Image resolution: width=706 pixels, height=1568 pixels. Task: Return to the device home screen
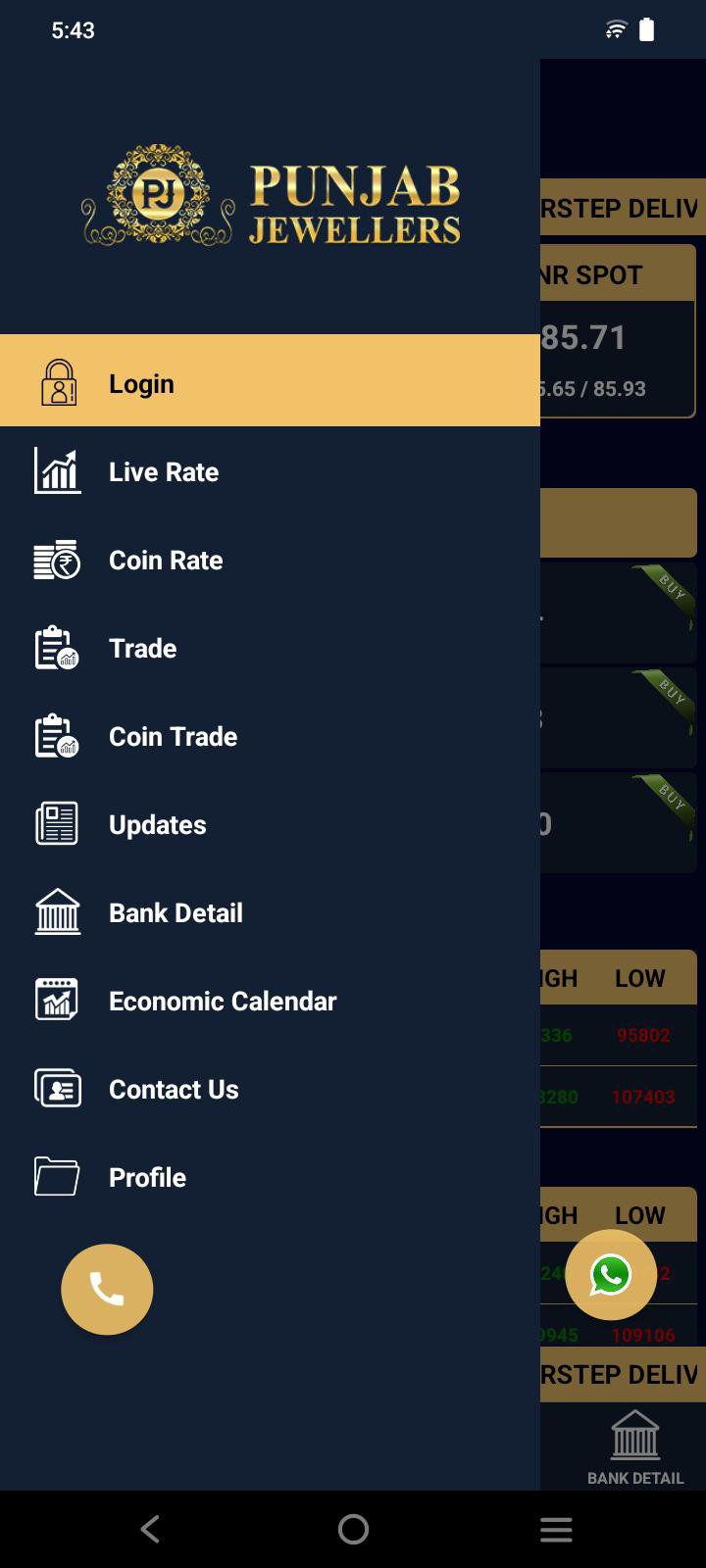[x=353, y=1529]
